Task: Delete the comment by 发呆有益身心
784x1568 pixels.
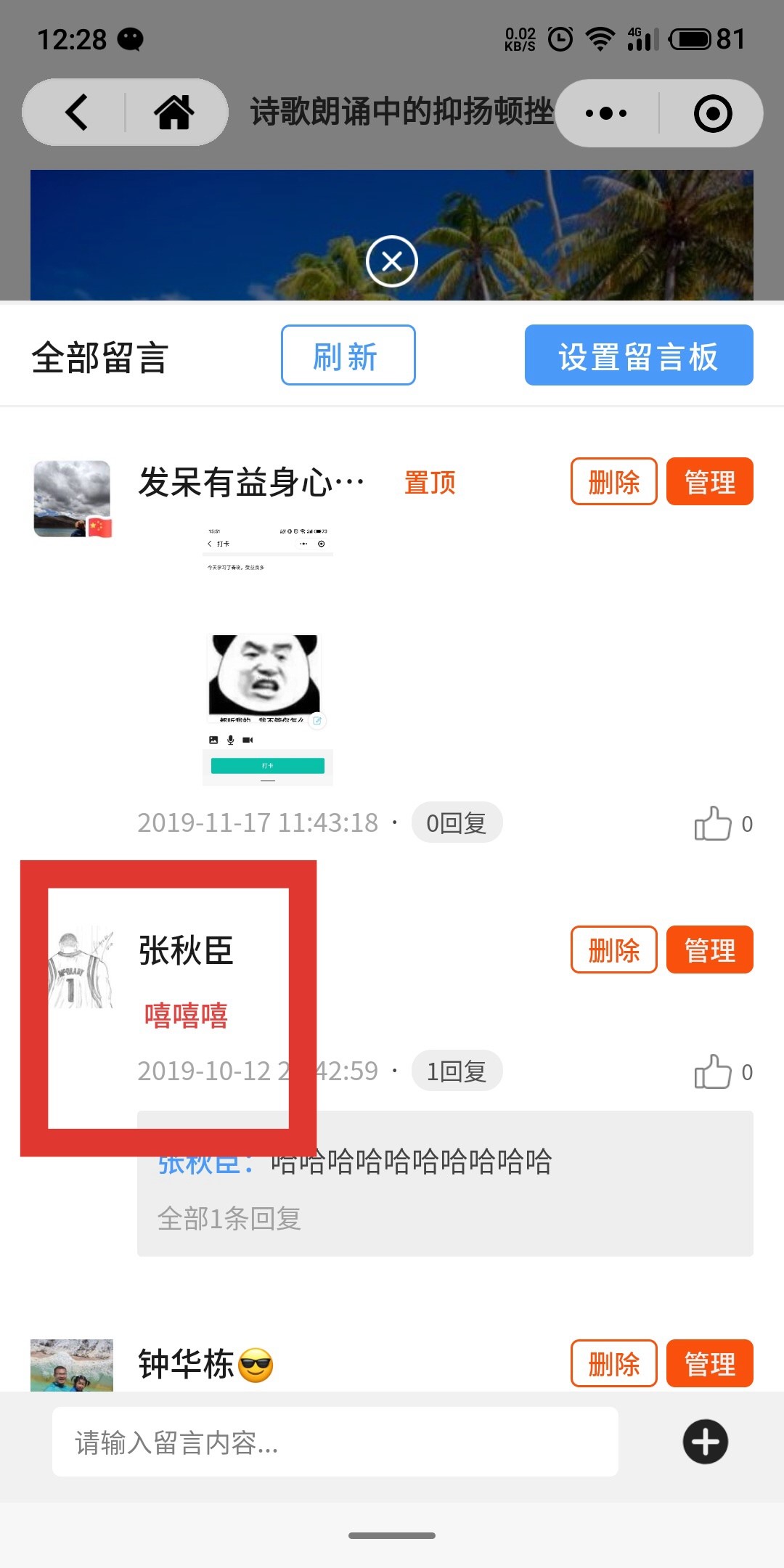Action: coord(613,481)
